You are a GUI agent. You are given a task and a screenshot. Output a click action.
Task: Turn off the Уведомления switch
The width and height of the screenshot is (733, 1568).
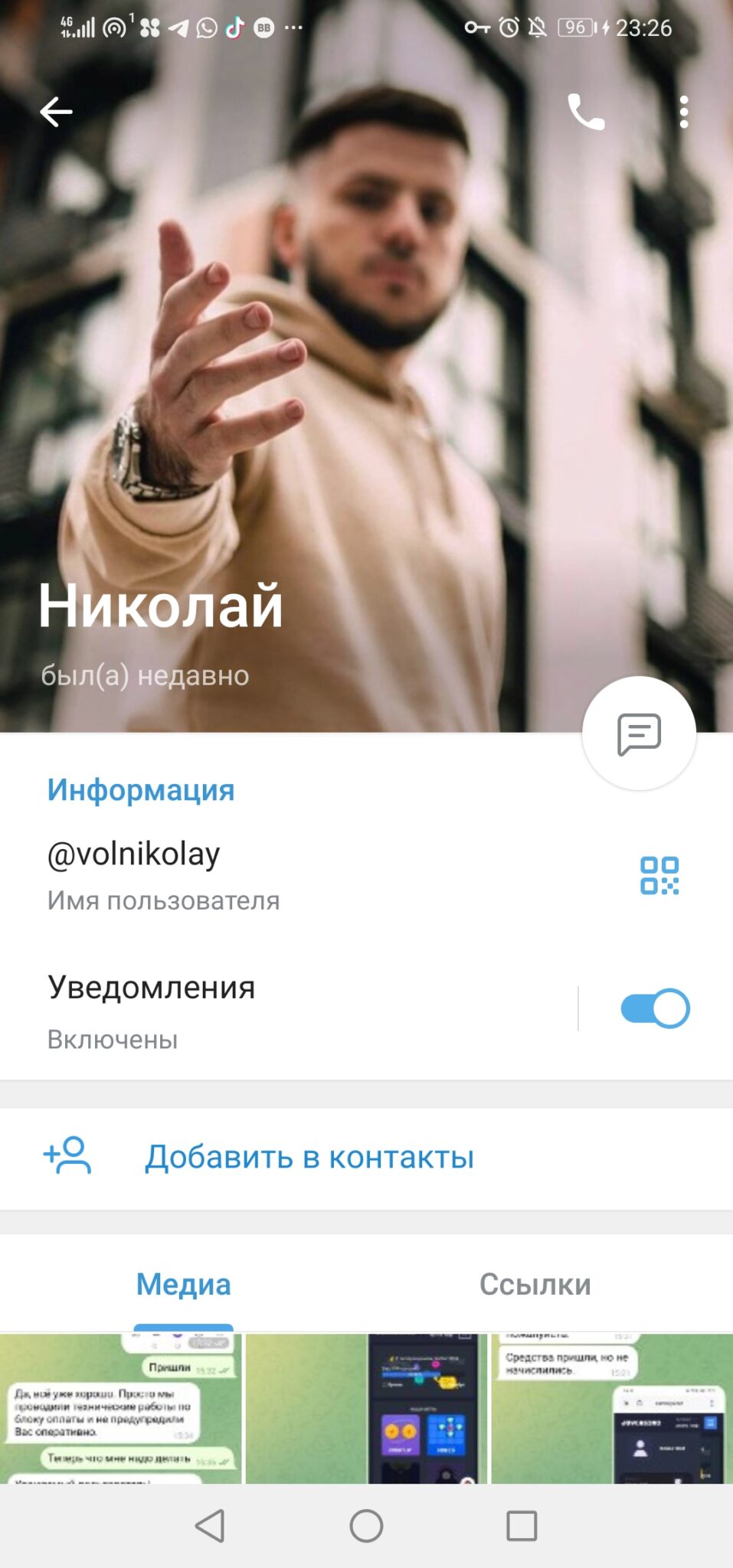tap(655, 1008)
